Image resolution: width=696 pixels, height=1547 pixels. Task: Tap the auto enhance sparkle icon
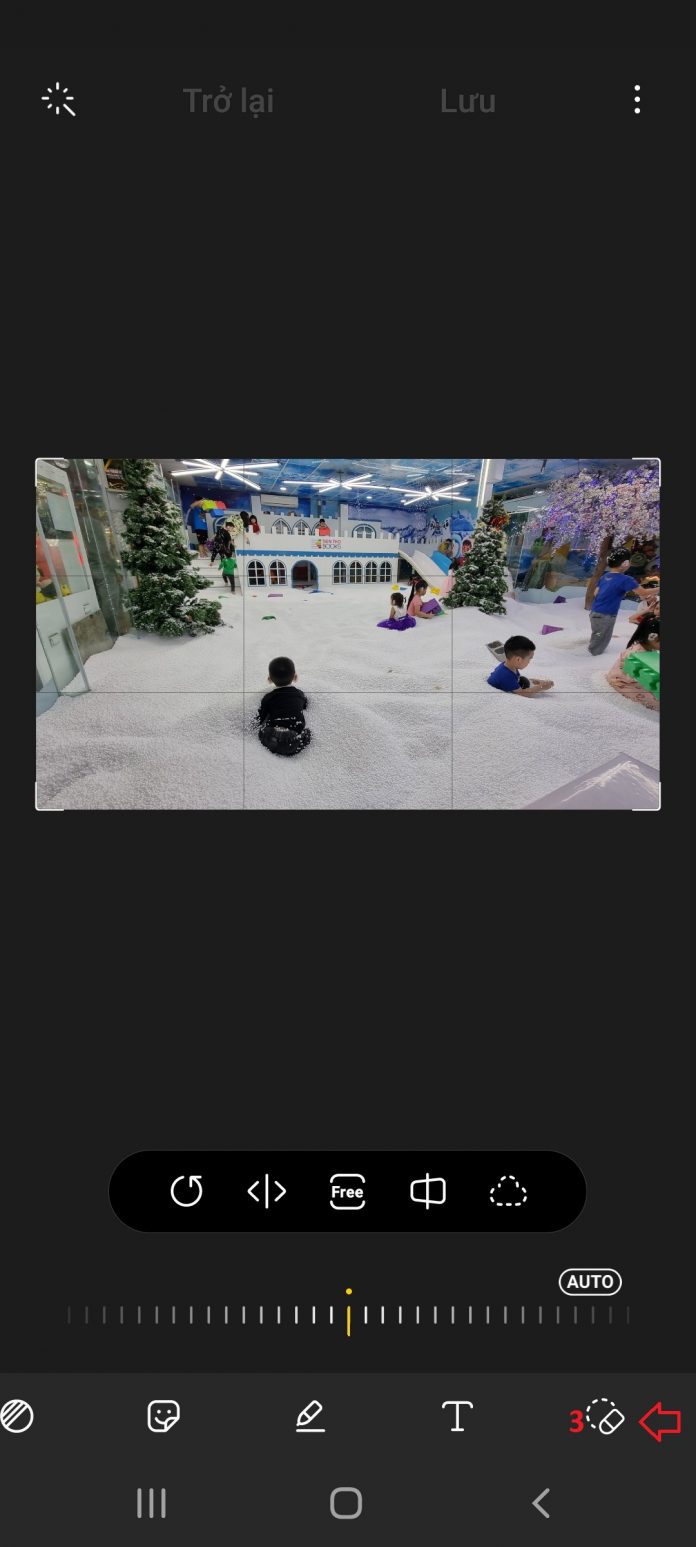(x=59, y=100)
